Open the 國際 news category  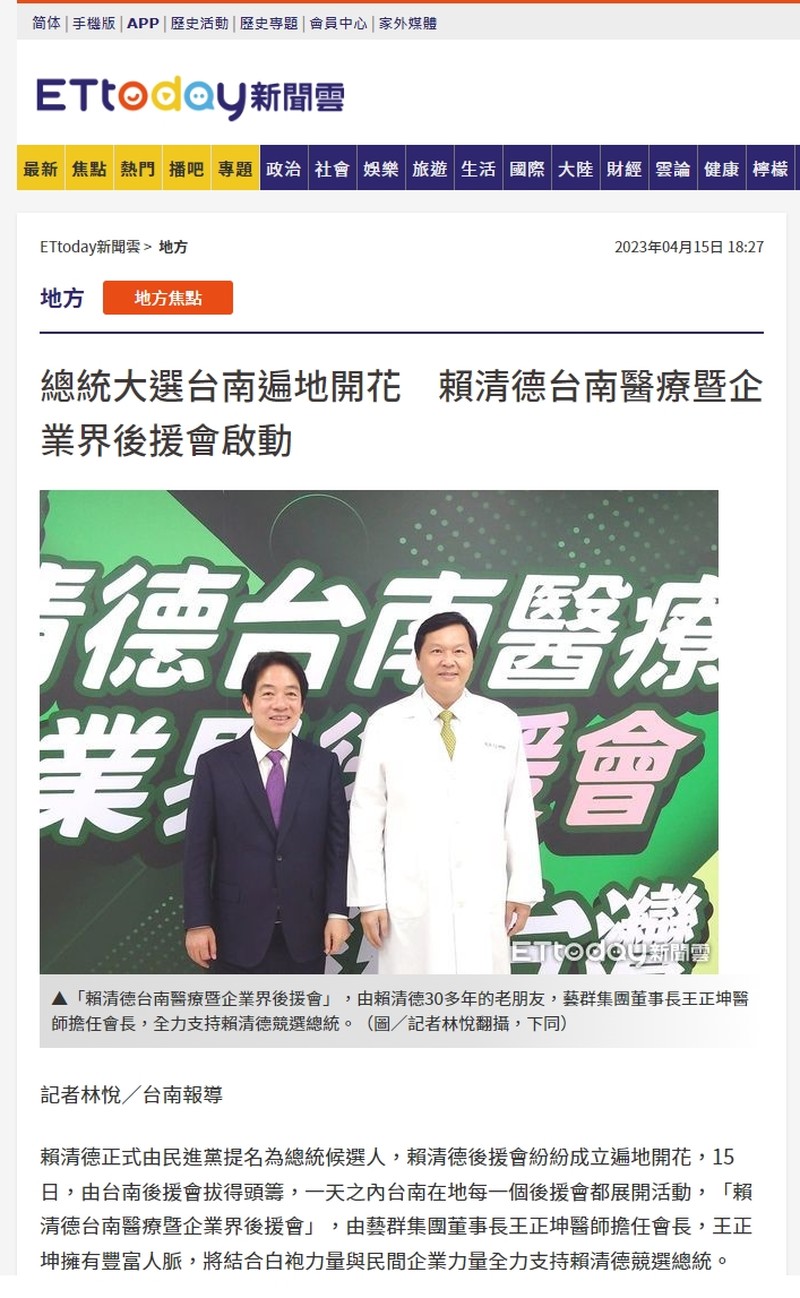[527, 169]
